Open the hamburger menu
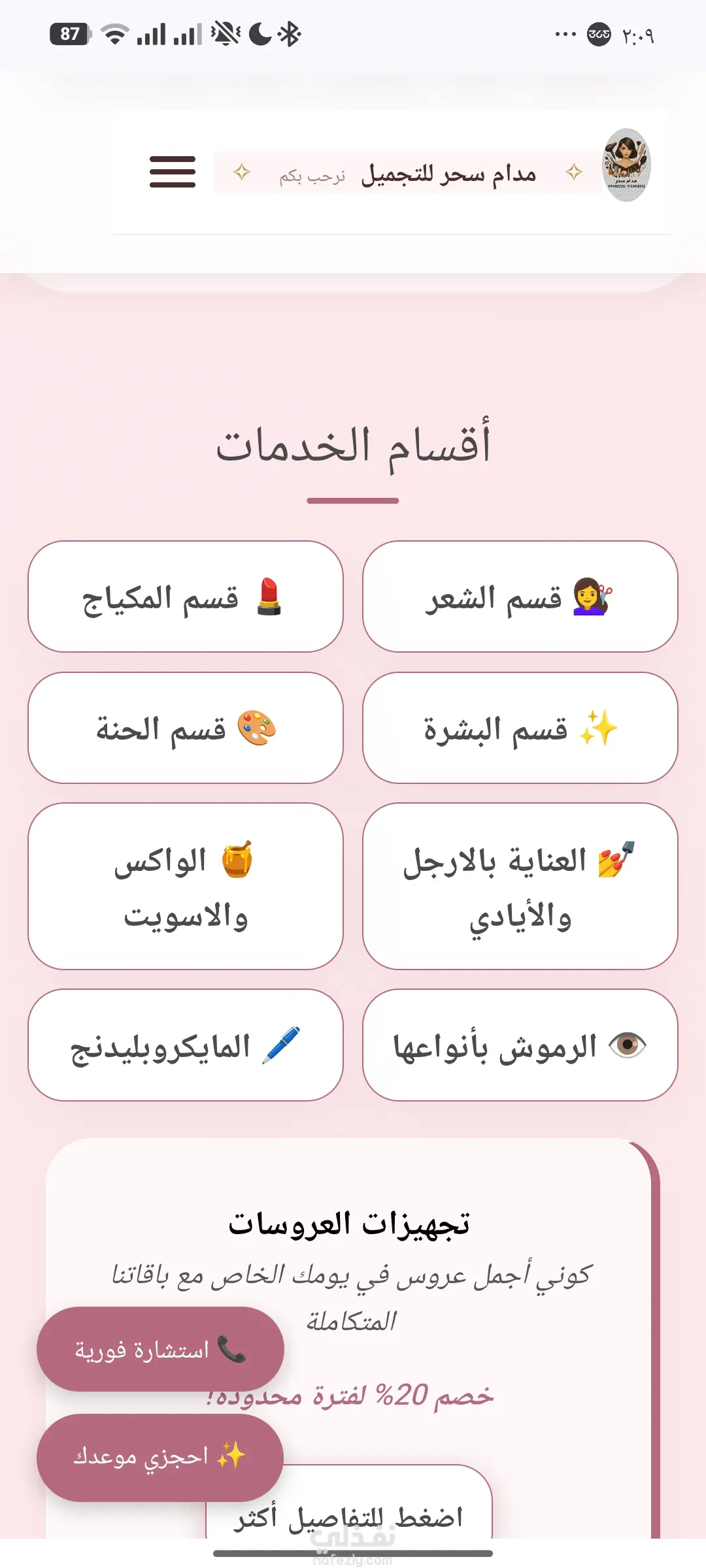The height and width of the screenshot is (1568, 706). coord(173,172)
